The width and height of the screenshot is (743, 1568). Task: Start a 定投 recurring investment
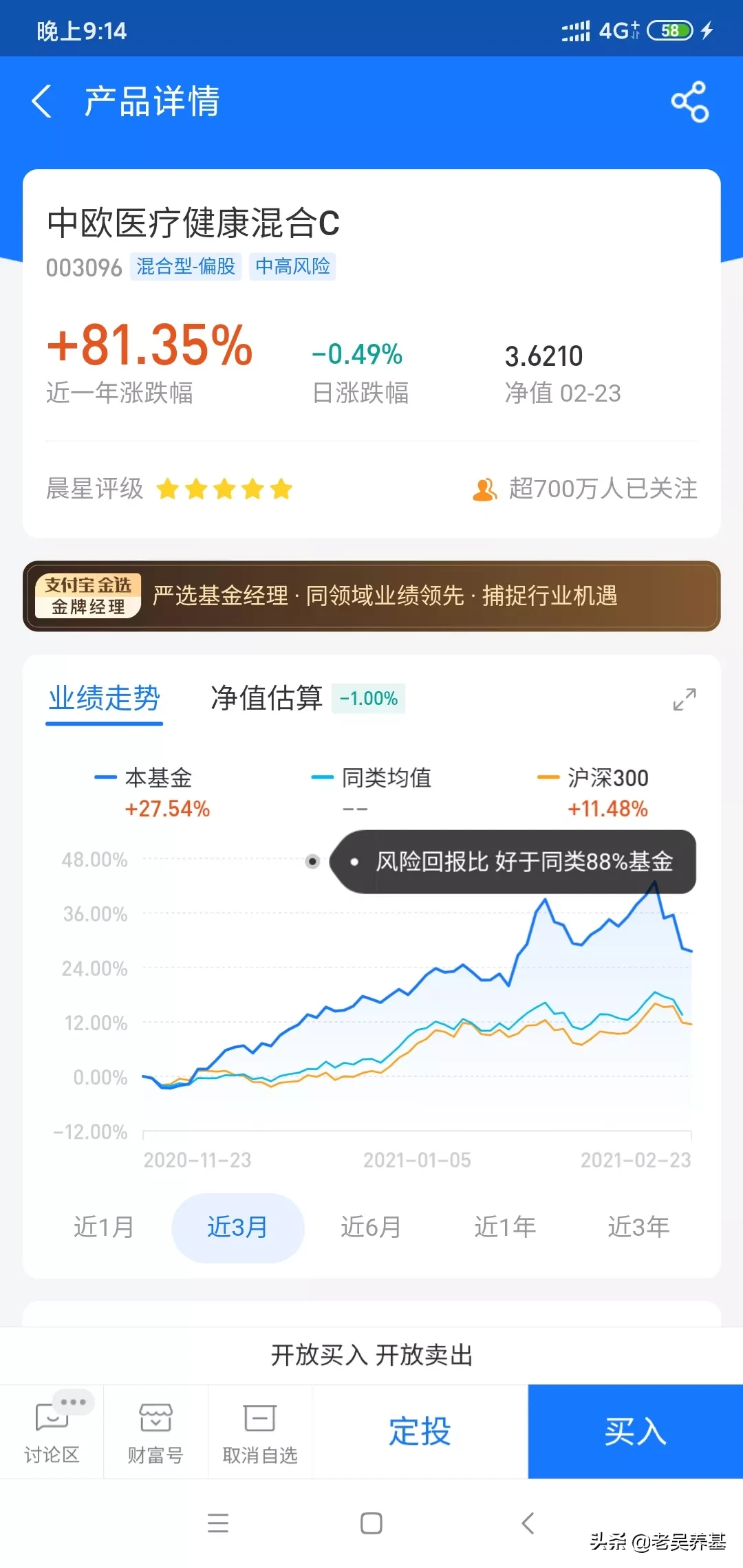(x=420, y=1432)
